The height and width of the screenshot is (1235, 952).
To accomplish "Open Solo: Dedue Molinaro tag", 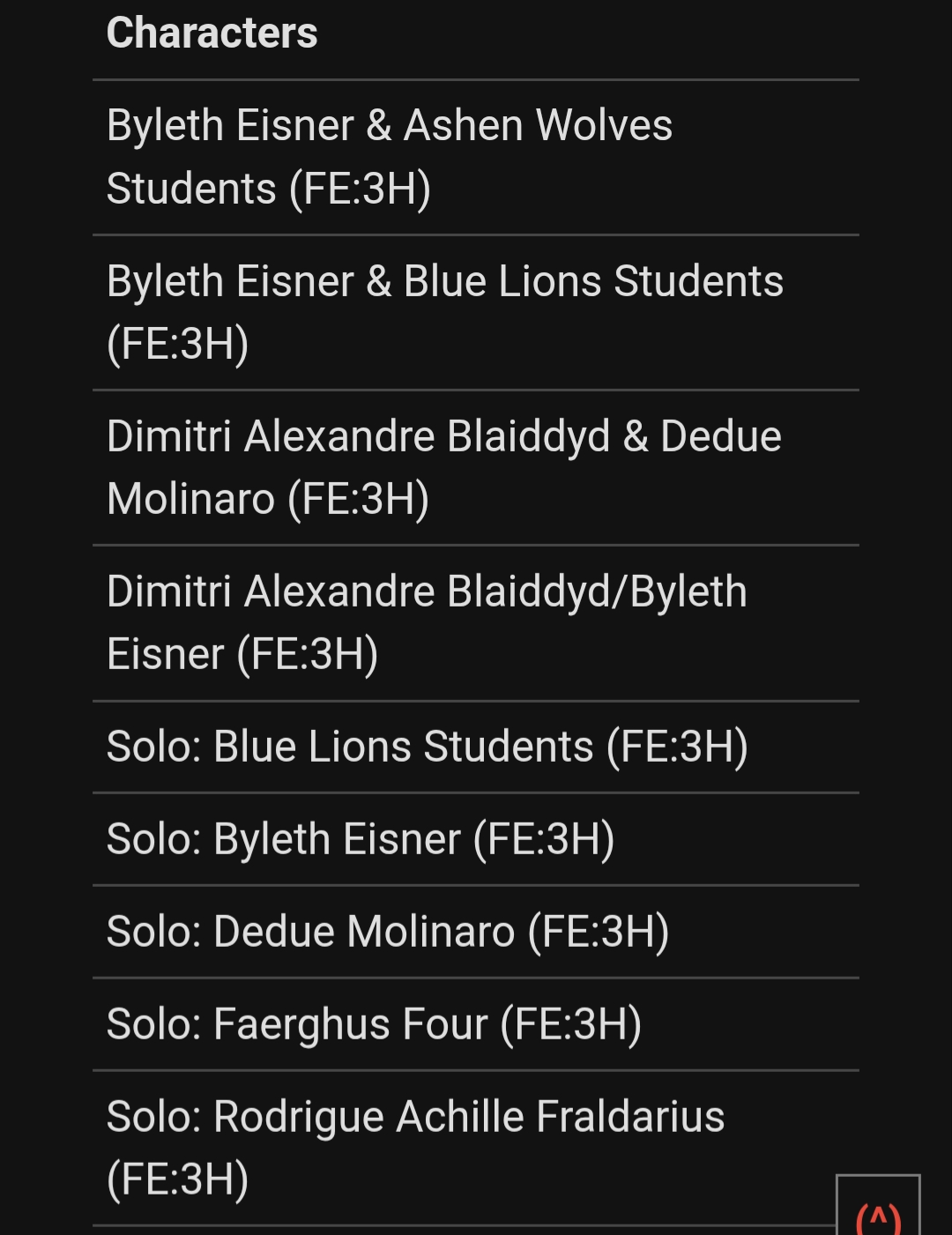I will (x=387, y=932).
